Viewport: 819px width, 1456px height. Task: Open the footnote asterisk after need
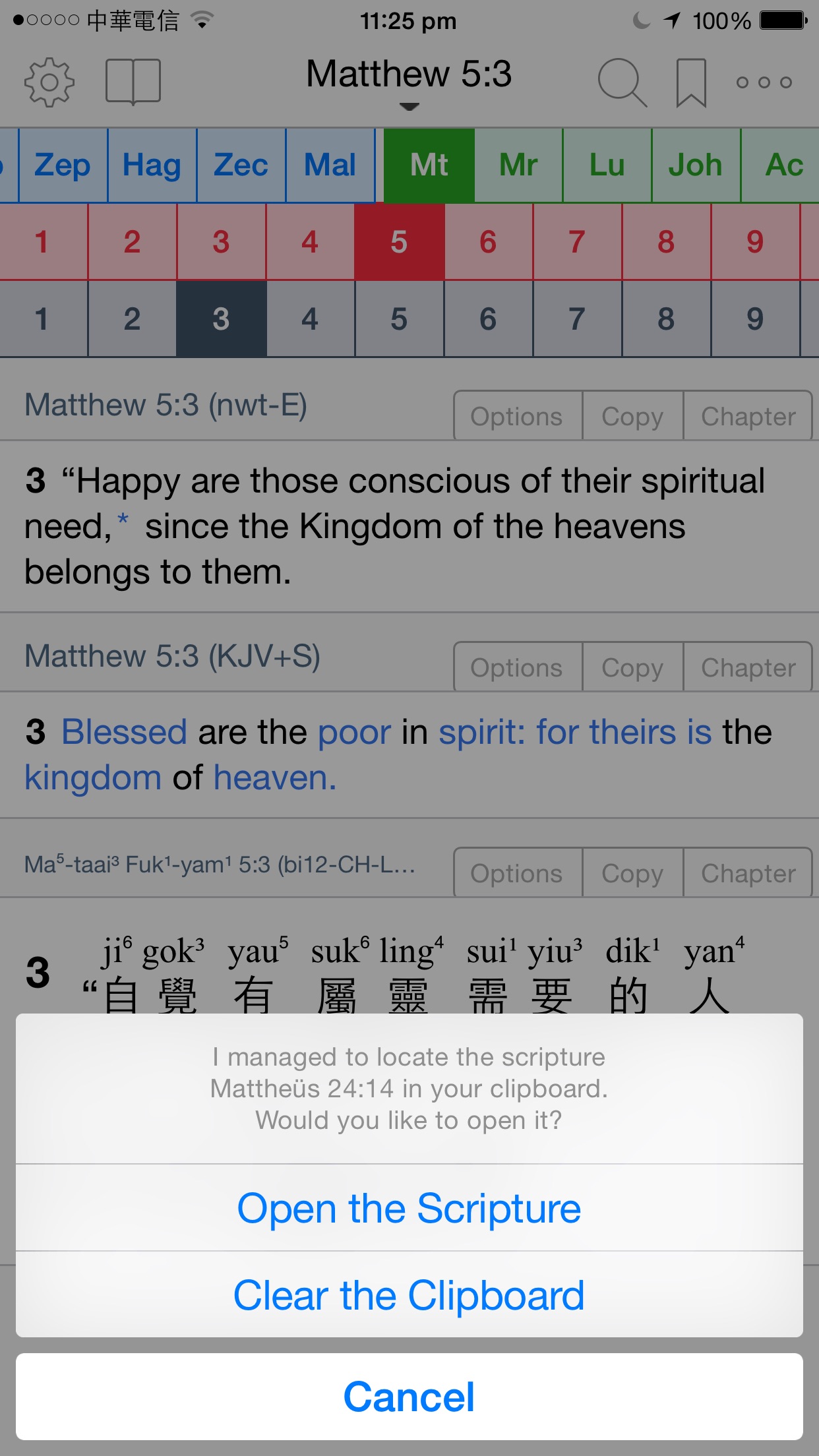point(123,520)
